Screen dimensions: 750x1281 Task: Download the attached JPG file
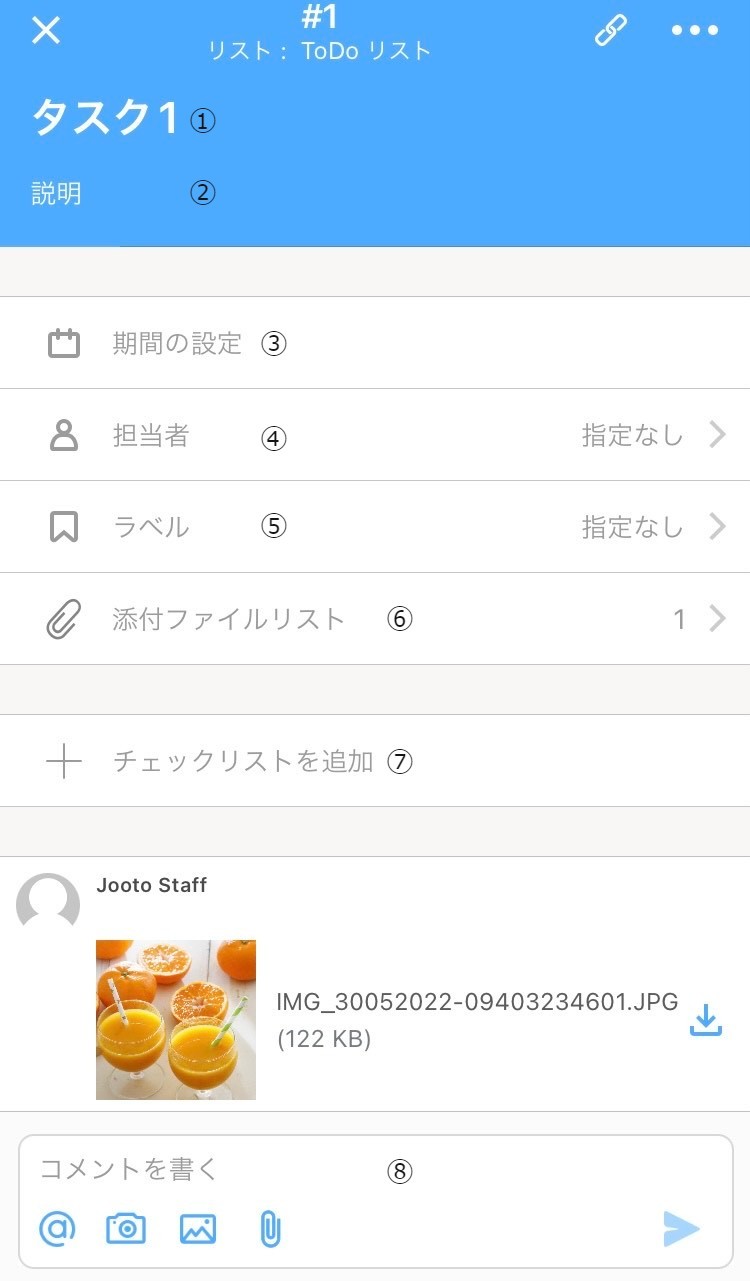coord(706,1019)
